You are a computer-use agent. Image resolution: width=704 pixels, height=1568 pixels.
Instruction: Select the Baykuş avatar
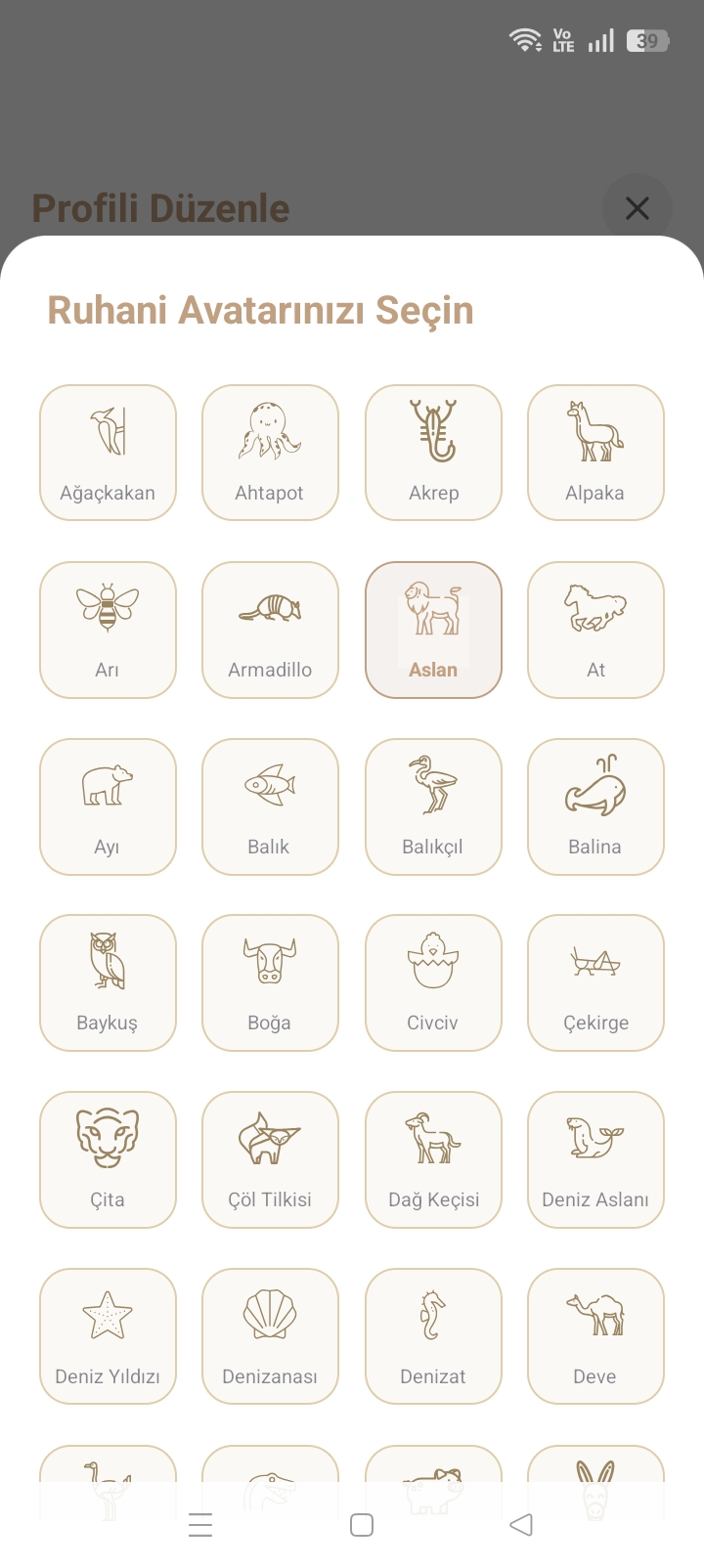tap(108, 982)
